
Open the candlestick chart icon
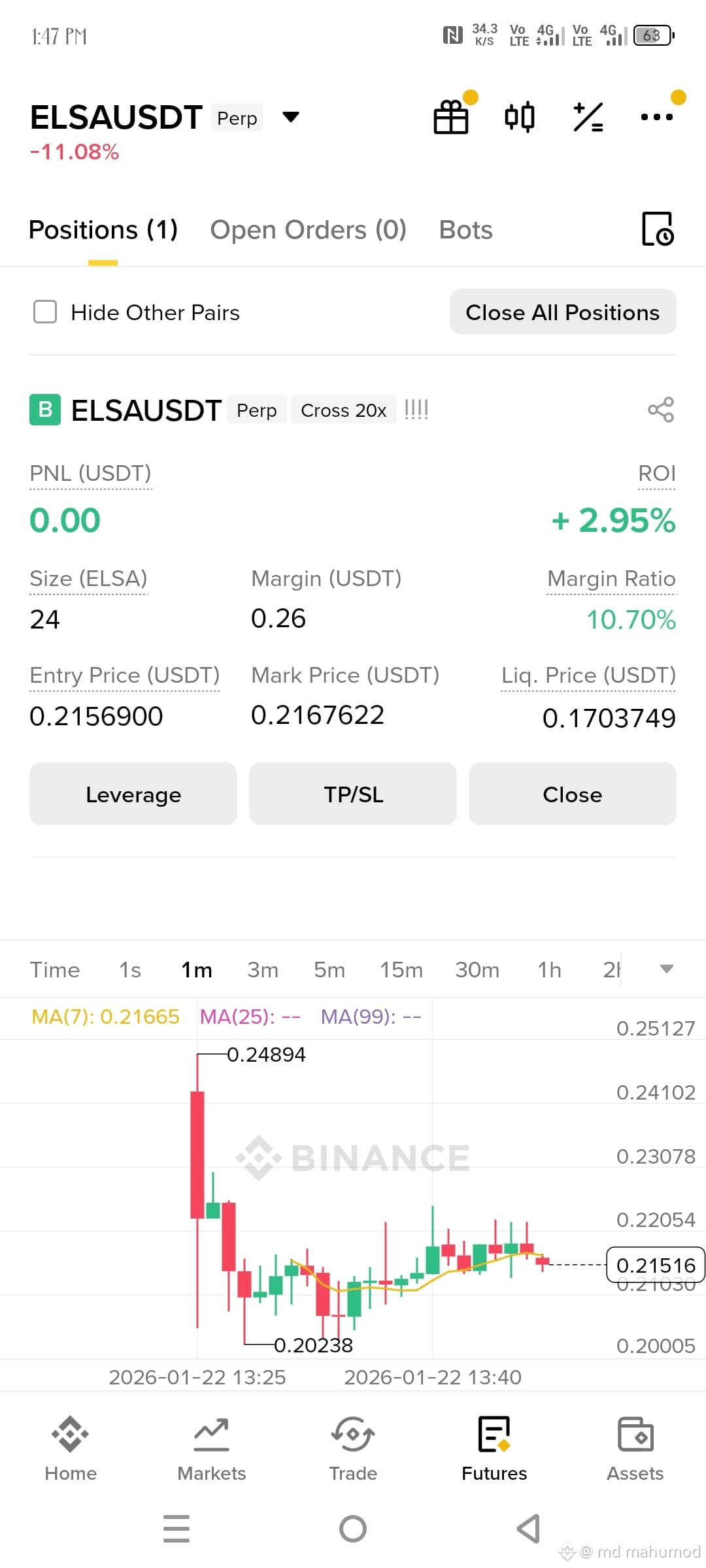[520, 118]
